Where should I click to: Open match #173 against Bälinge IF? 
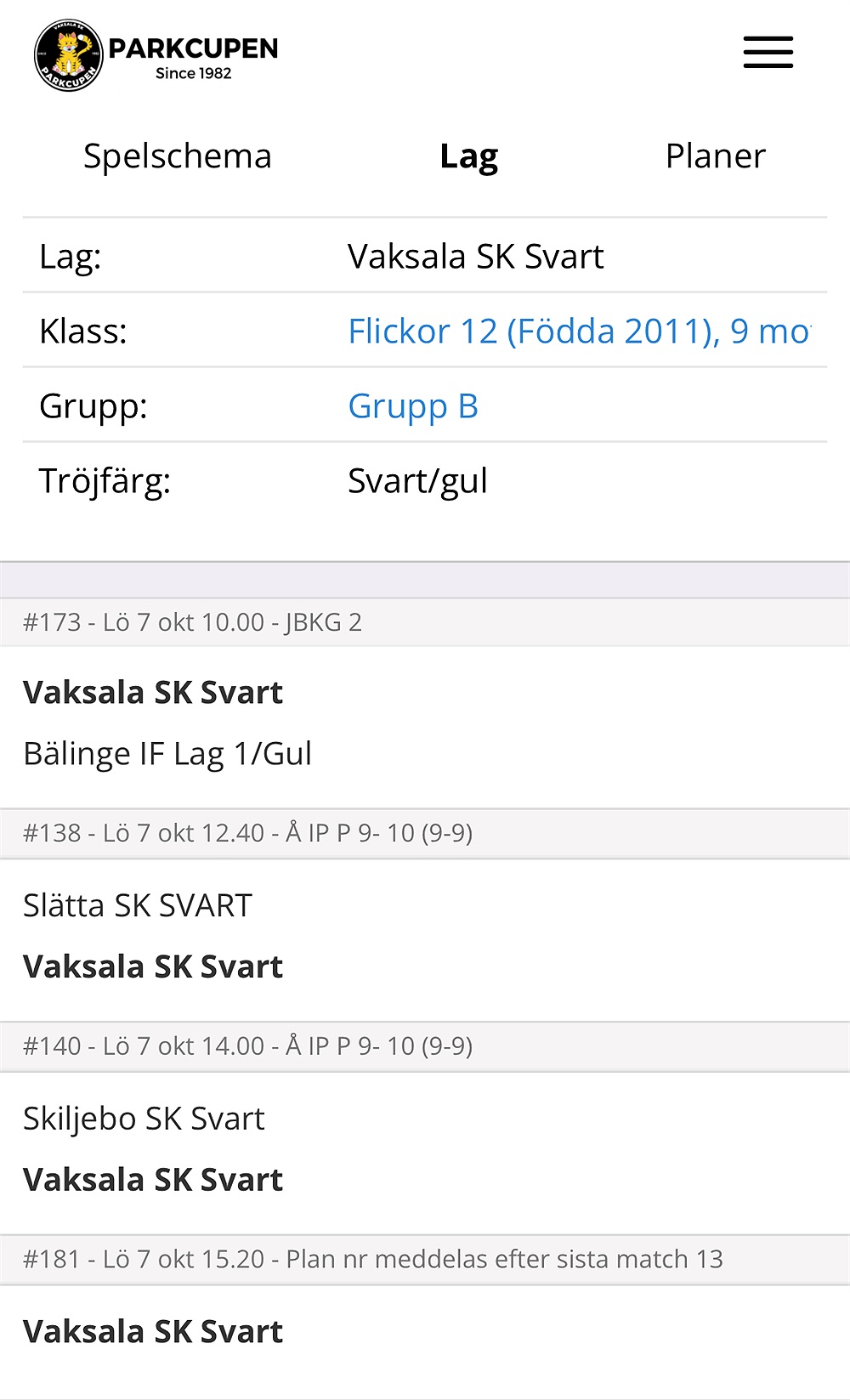pyautogui.click(x=425, y=703)
